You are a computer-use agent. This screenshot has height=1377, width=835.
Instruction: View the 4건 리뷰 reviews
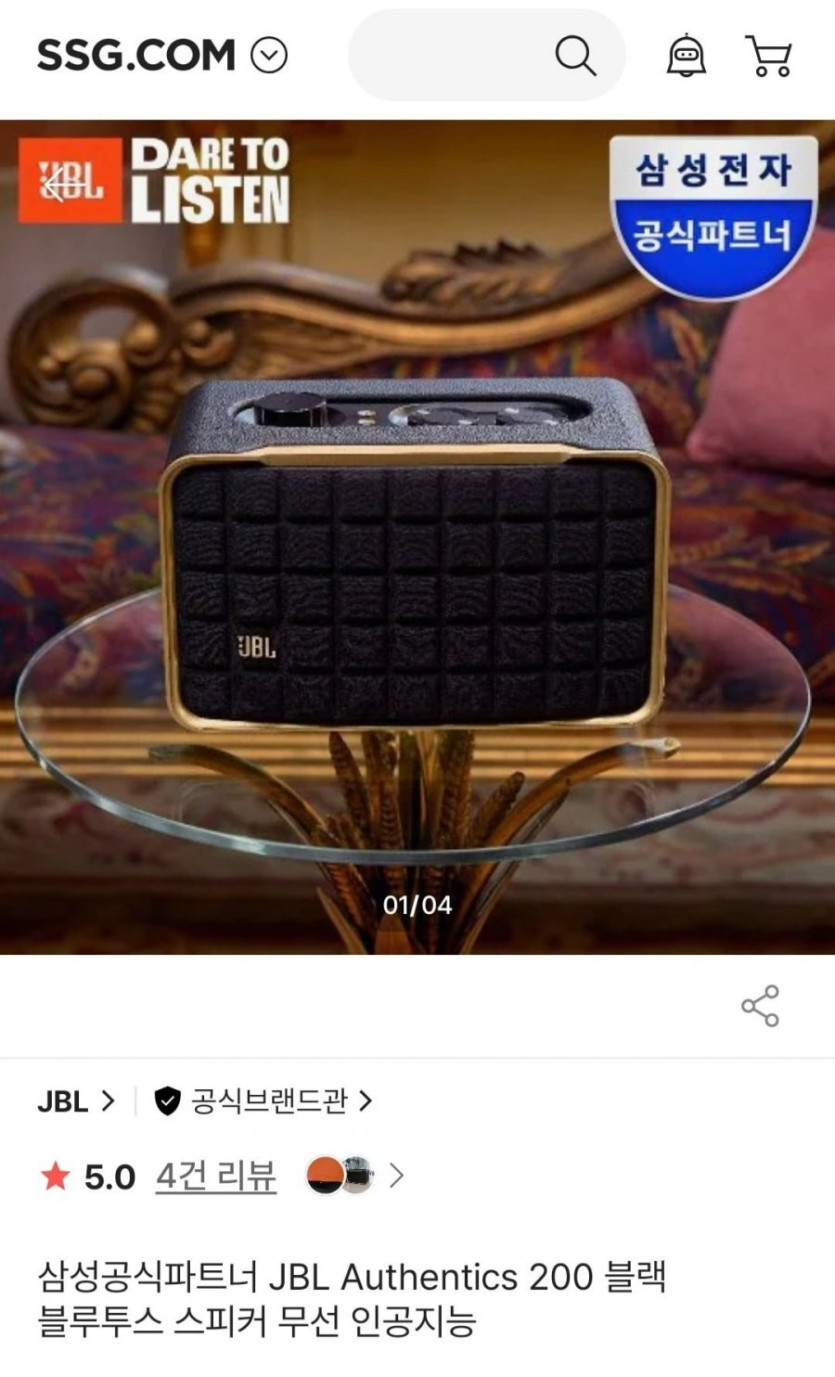coord(216,1177)
